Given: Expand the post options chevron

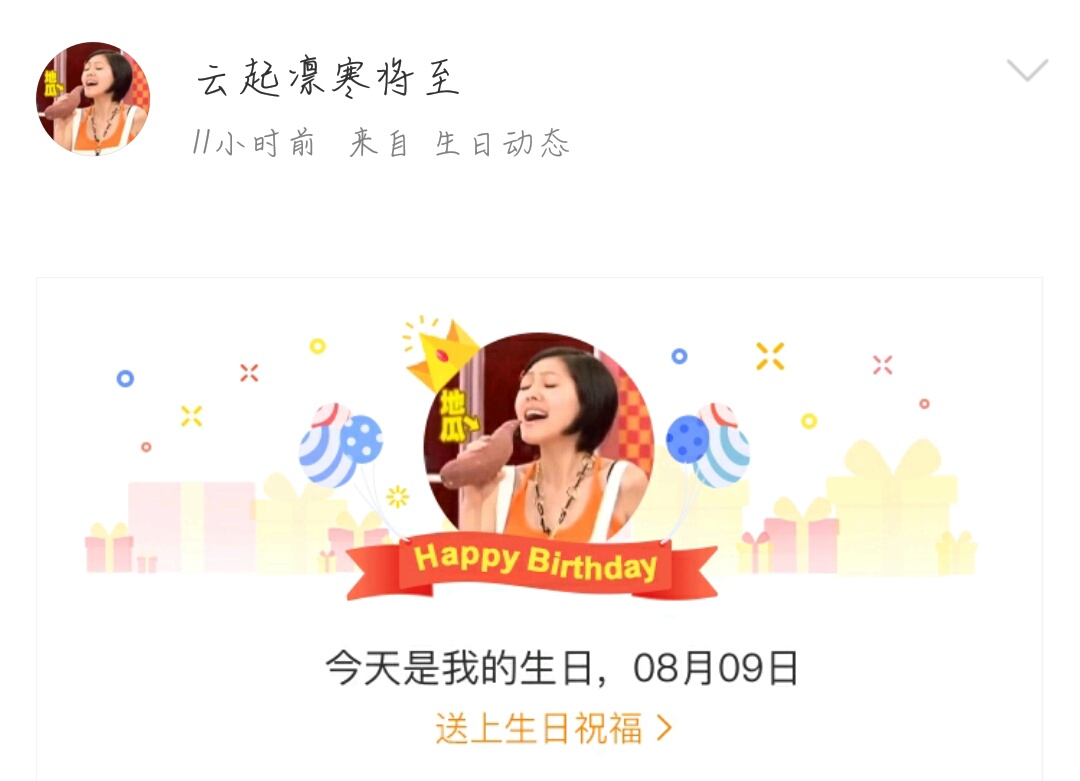Looking at the screenshot, I should 1026,71.
